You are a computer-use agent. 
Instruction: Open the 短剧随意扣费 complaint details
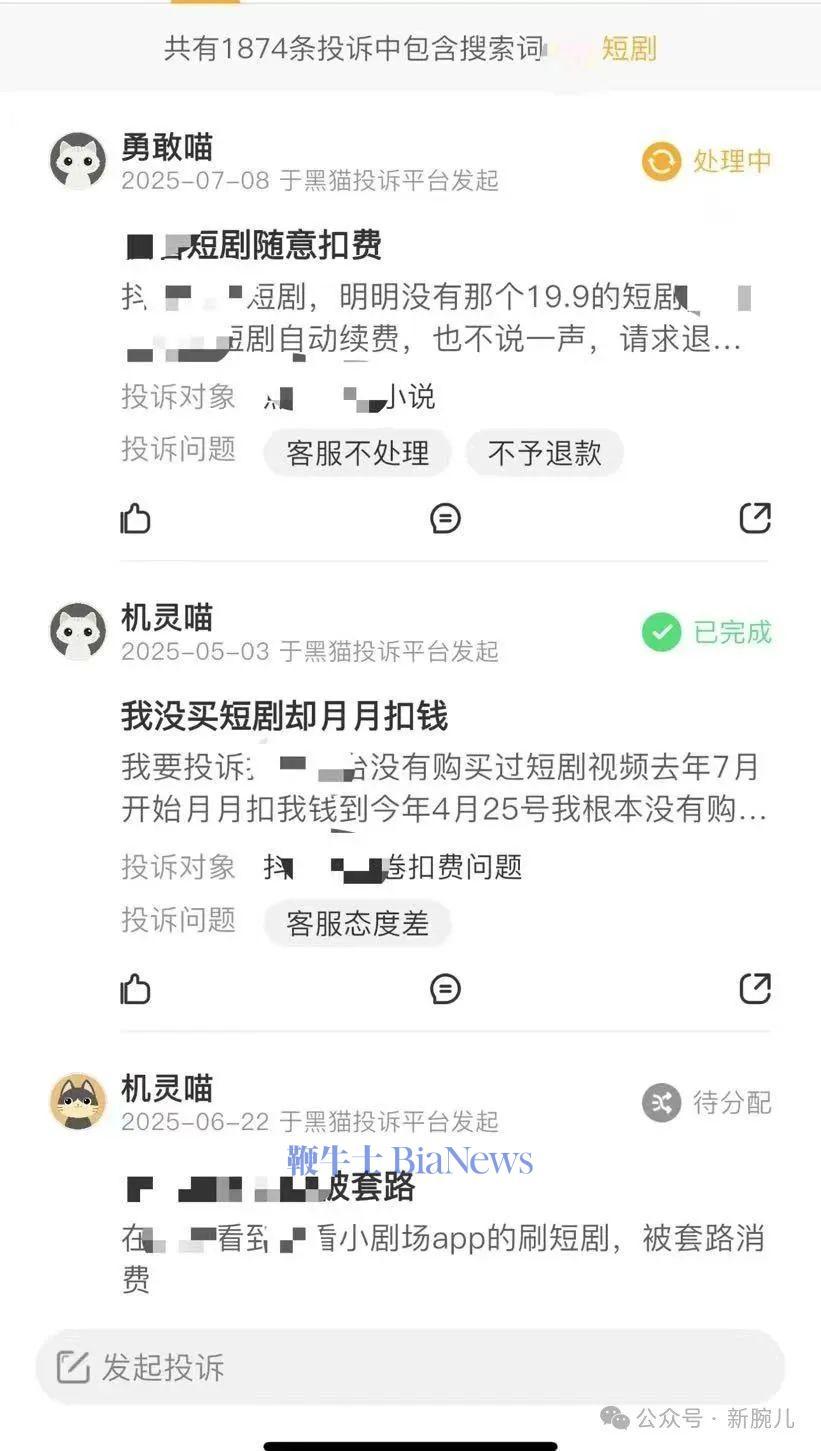pos(252,246)
